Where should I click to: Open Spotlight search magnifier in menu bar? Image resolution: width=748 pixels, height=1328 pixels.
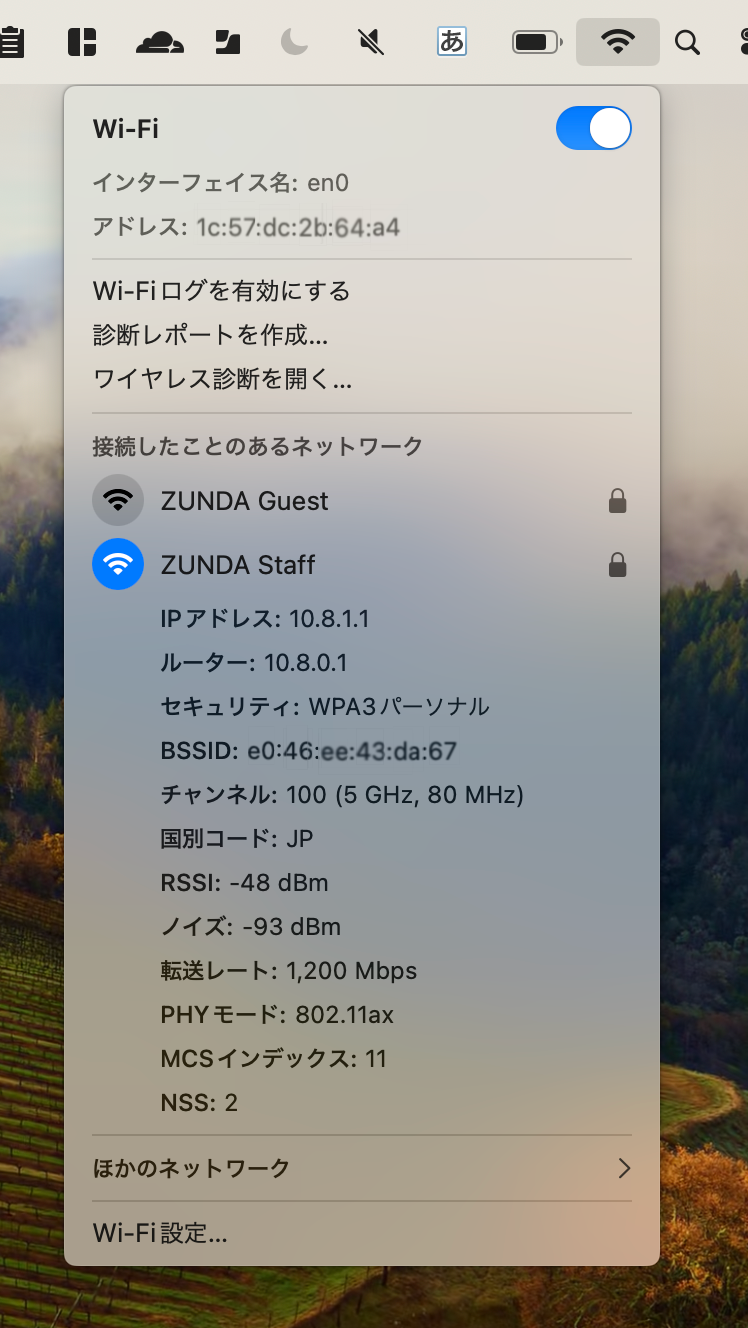(x=687, y=42)
